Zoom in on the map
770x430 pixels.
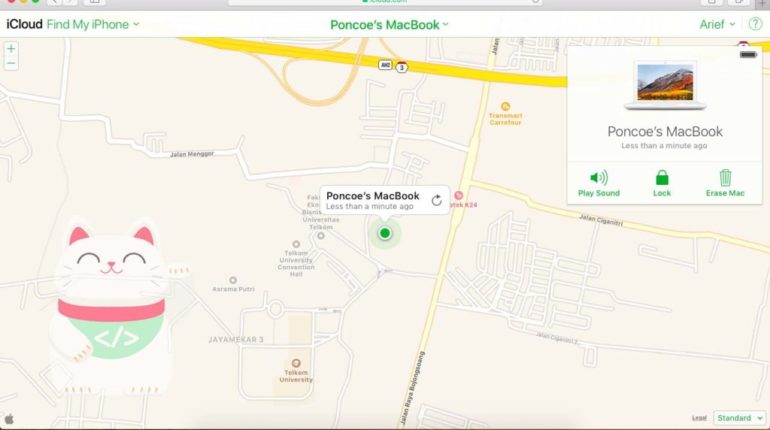(x=11, y=48)
